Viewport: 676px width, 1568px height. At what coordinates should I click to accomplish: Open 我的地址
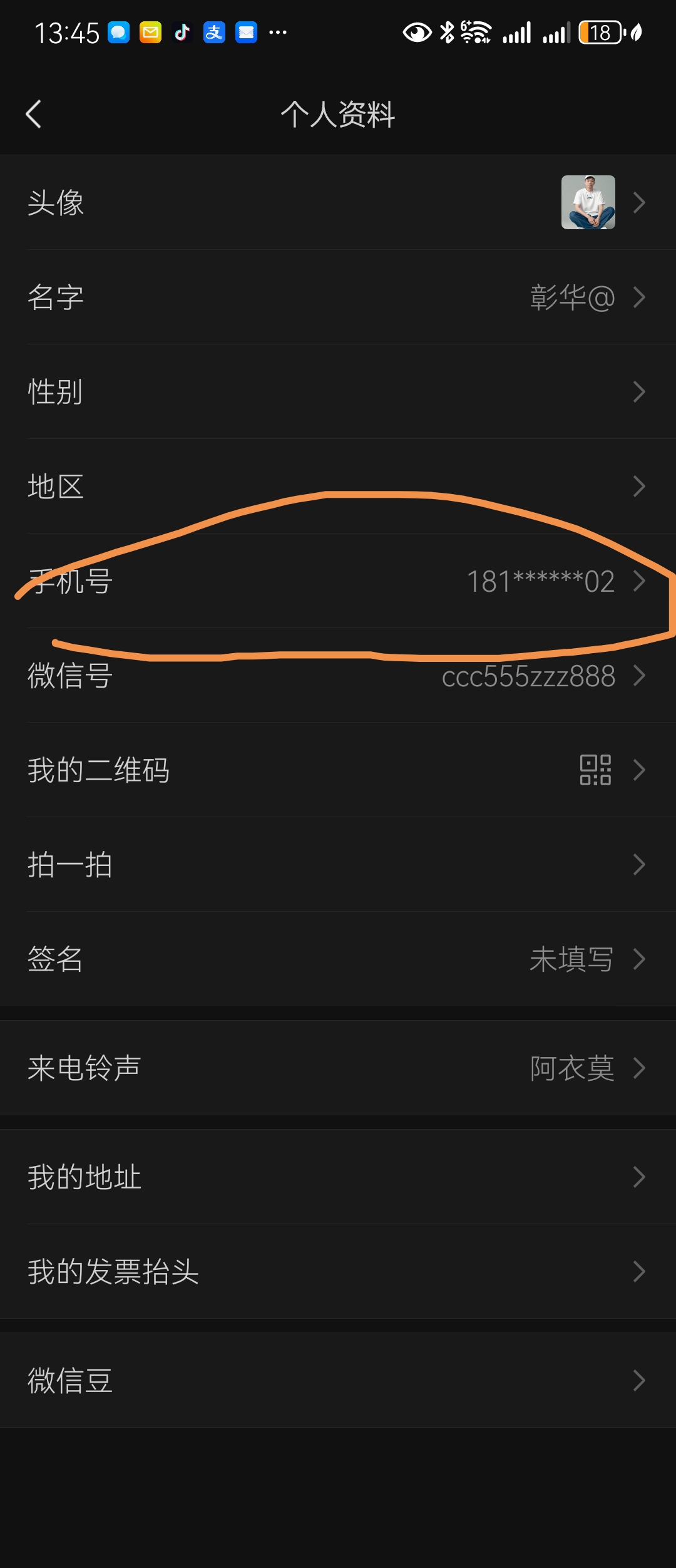point(338,1177)
